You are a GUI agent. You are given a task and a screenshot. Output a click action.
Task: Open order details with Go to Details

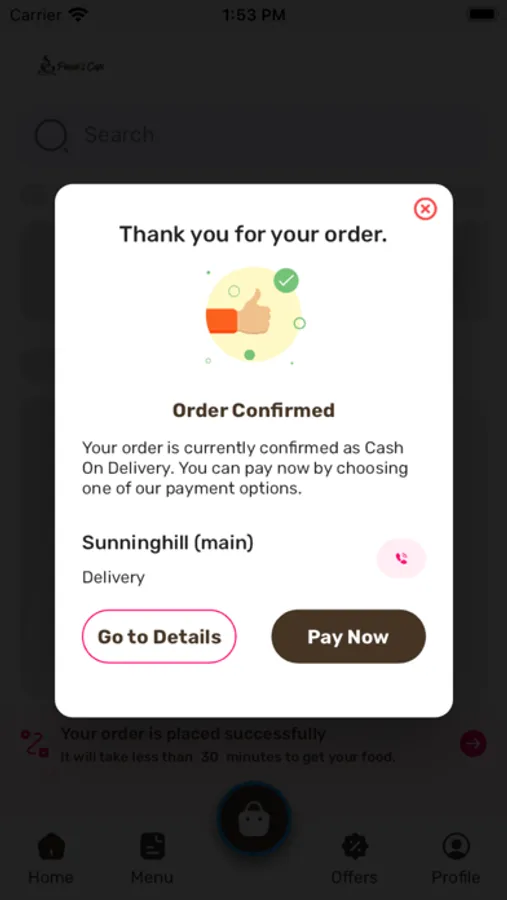click(159, 637)
